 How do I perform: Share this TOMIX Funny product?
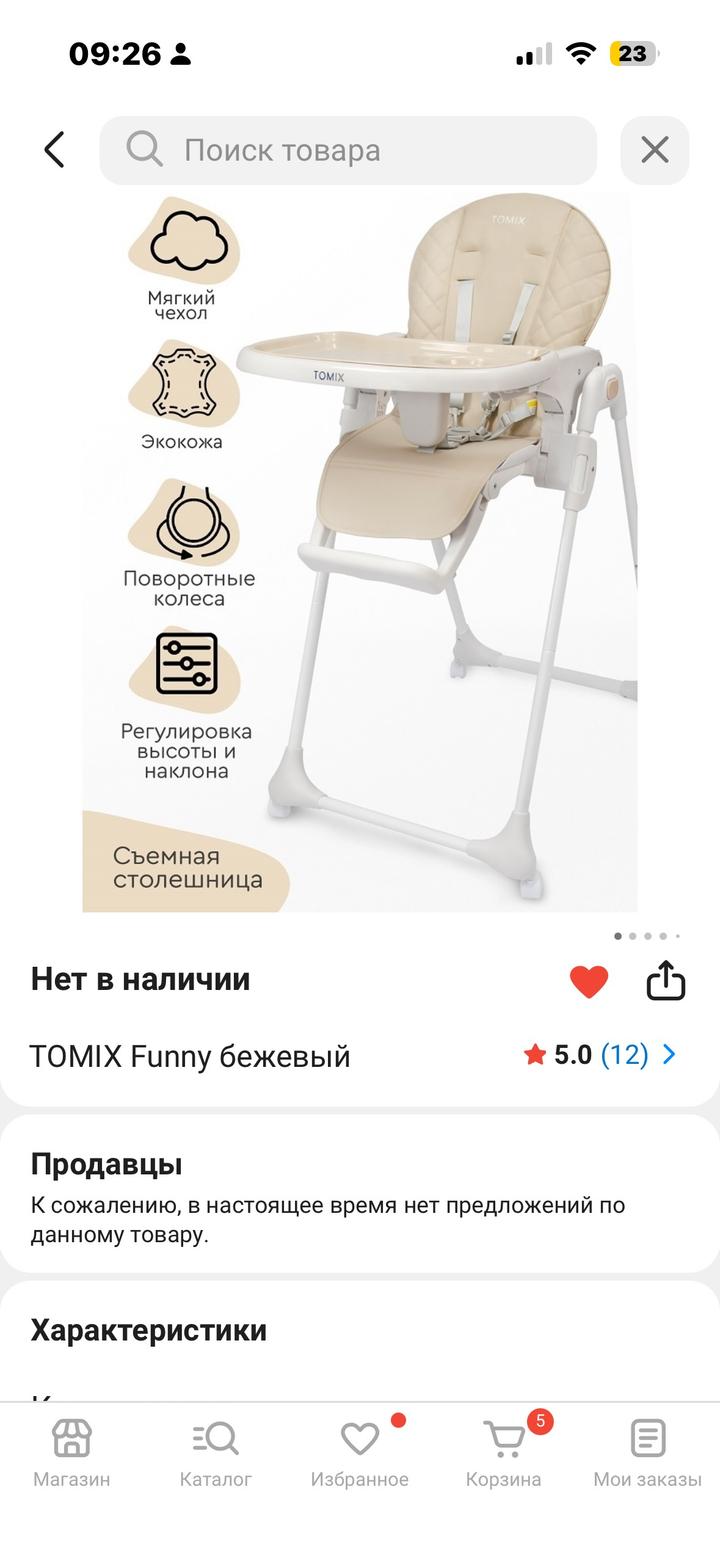tap(666, 981)
